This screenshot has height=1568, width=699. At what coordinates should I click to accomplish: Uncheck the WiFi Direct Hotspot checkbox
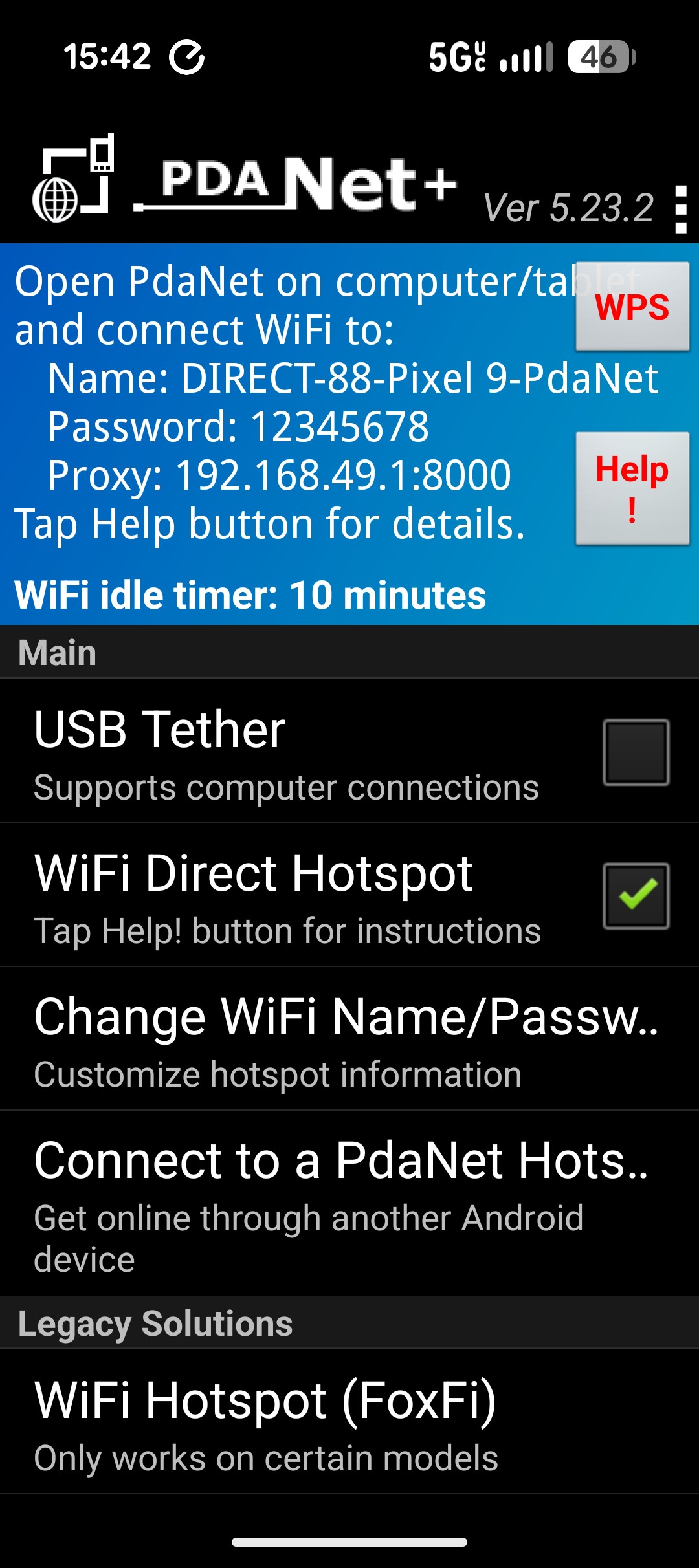click(x=636, y=895)
